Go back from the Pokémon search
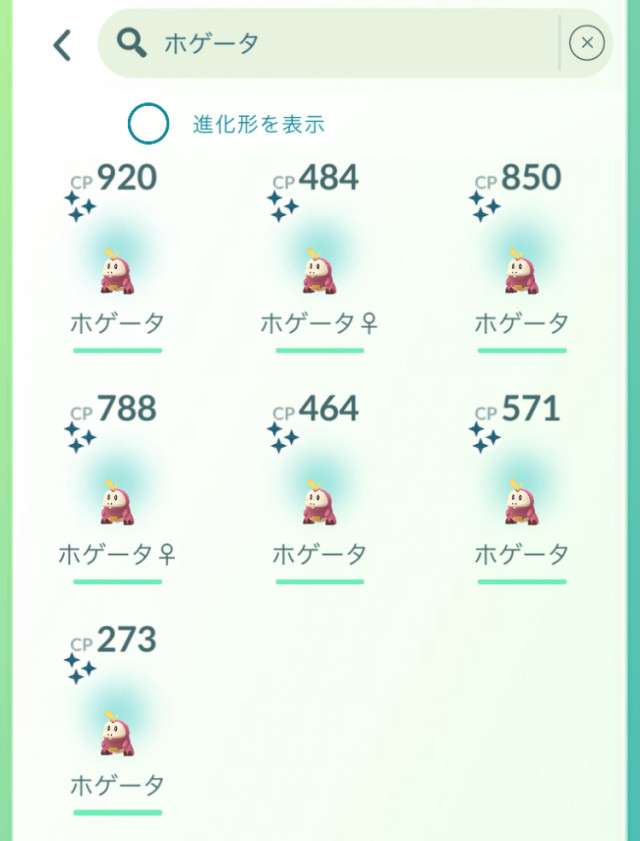Viewport: 640px width, 841px height. point(62,44)
